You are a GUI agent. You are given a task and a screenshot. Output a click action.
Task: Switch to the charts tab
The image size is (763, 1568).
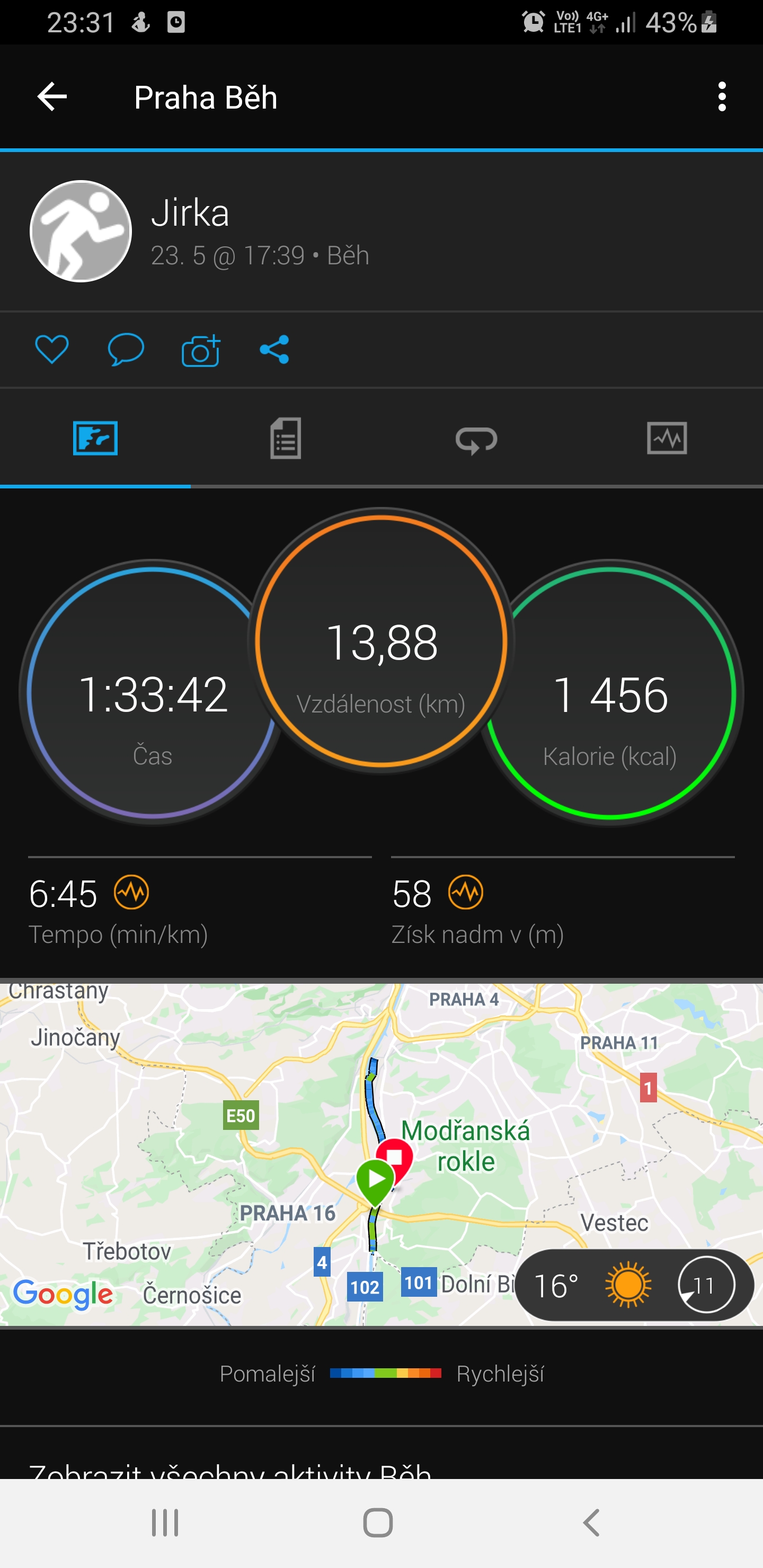[668, 438]
